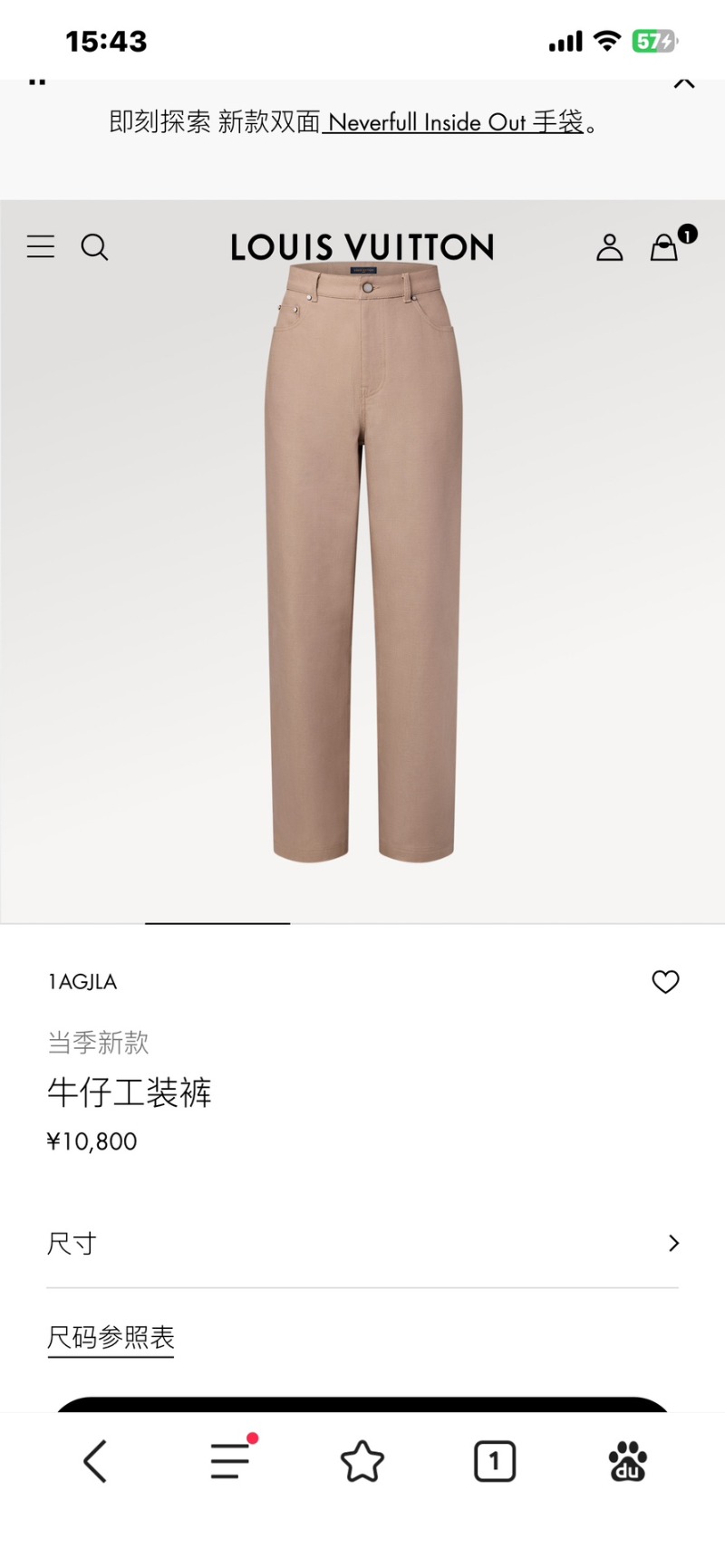Screen dimensions: 725x1568
Task: Open the site search
Action: coord(94,246)
